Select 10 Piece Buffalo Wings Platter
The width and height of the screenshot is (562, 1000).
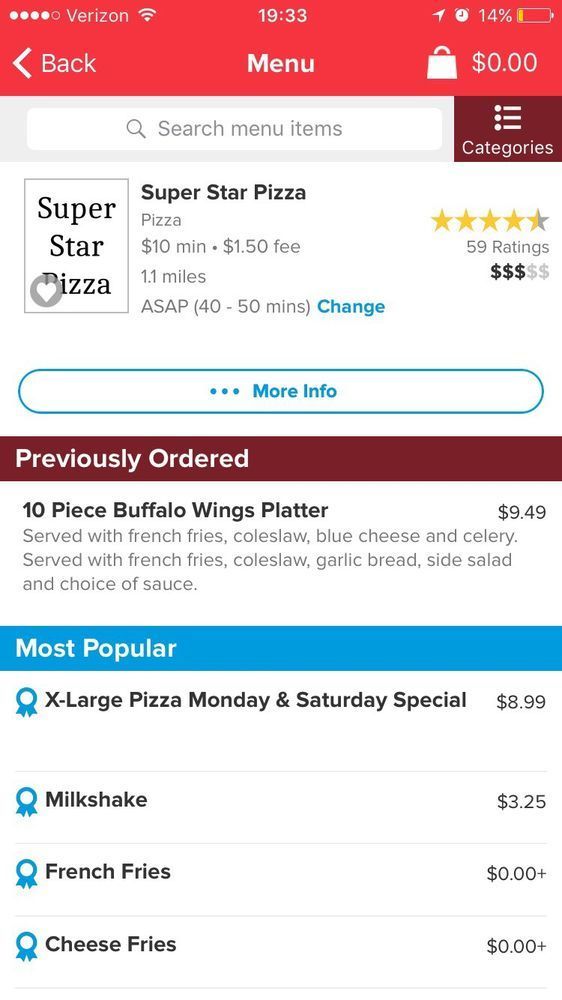281,547
